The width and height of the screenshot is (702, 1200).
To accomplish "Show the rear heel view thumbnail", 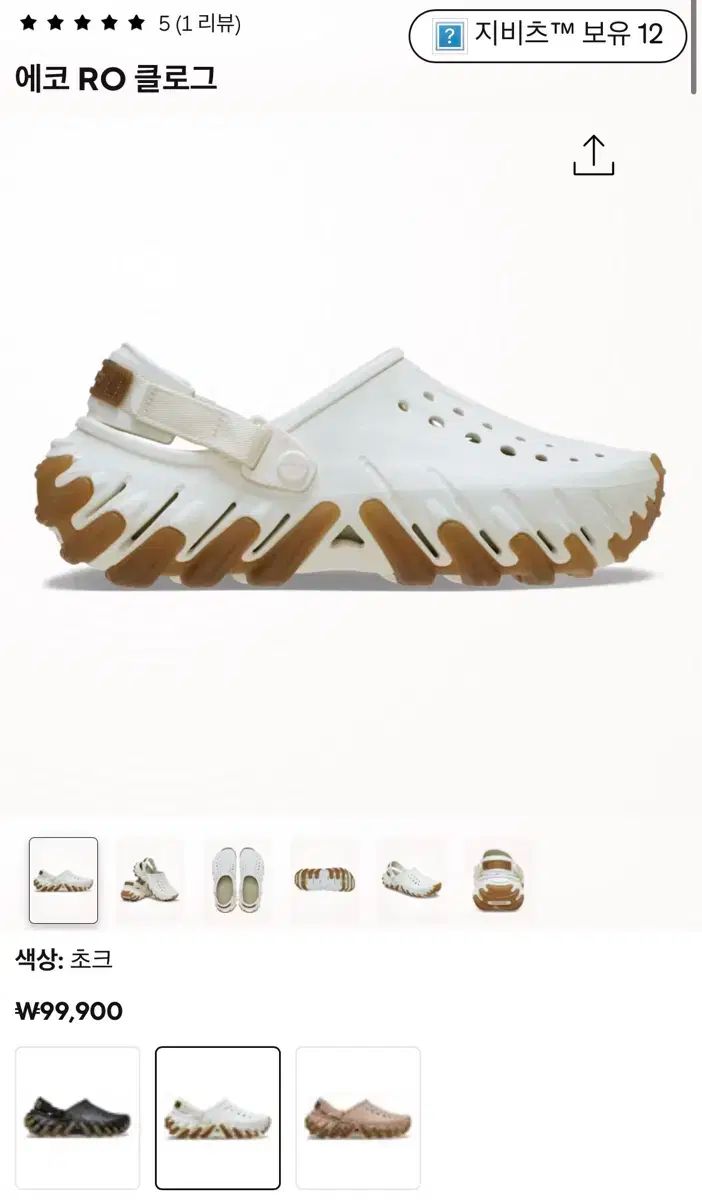I will 498,880.
